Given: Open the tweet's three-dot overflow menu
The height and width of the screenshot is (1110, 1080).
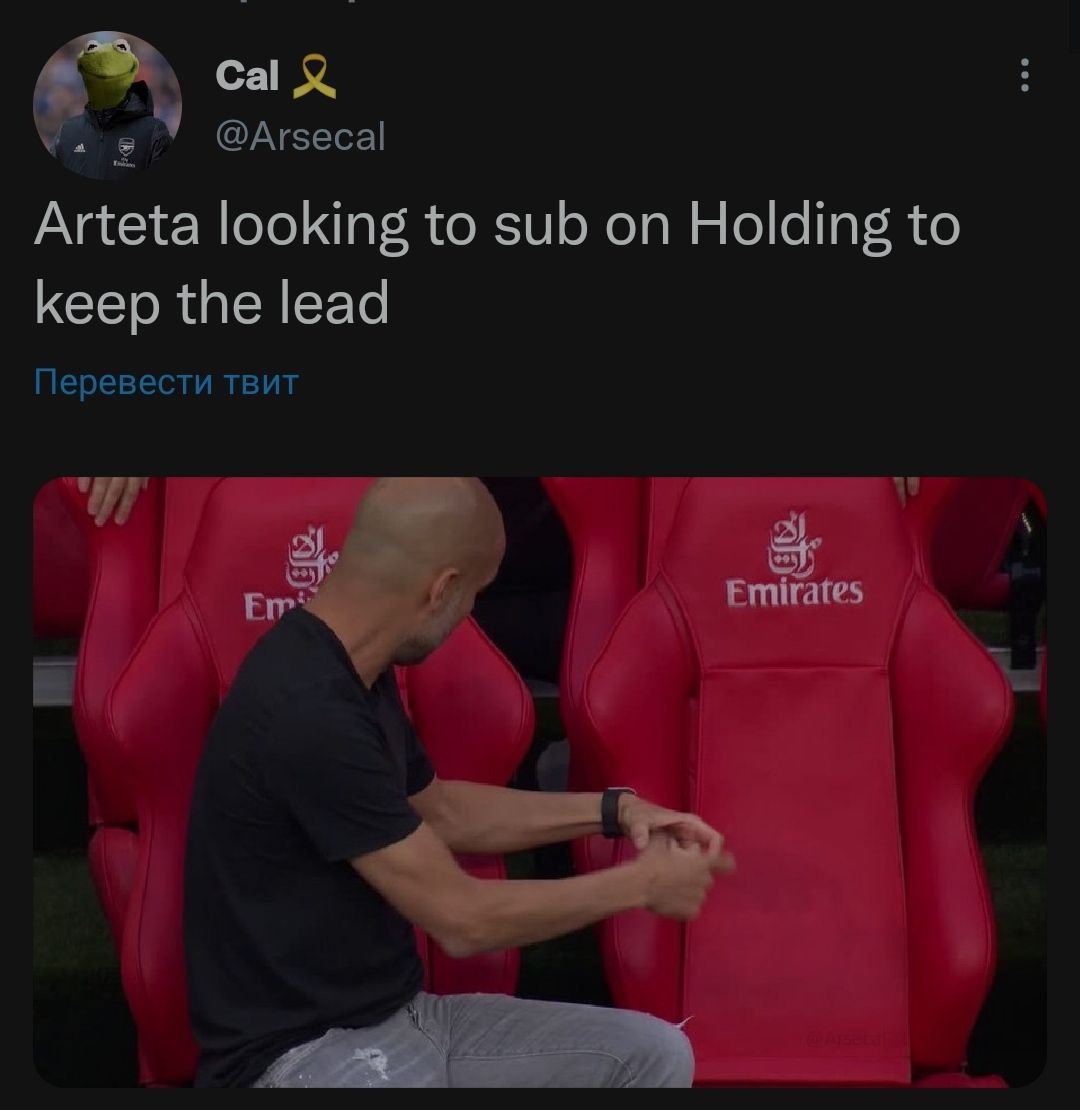Looking at the screenshot, I should click(1023, 76).
